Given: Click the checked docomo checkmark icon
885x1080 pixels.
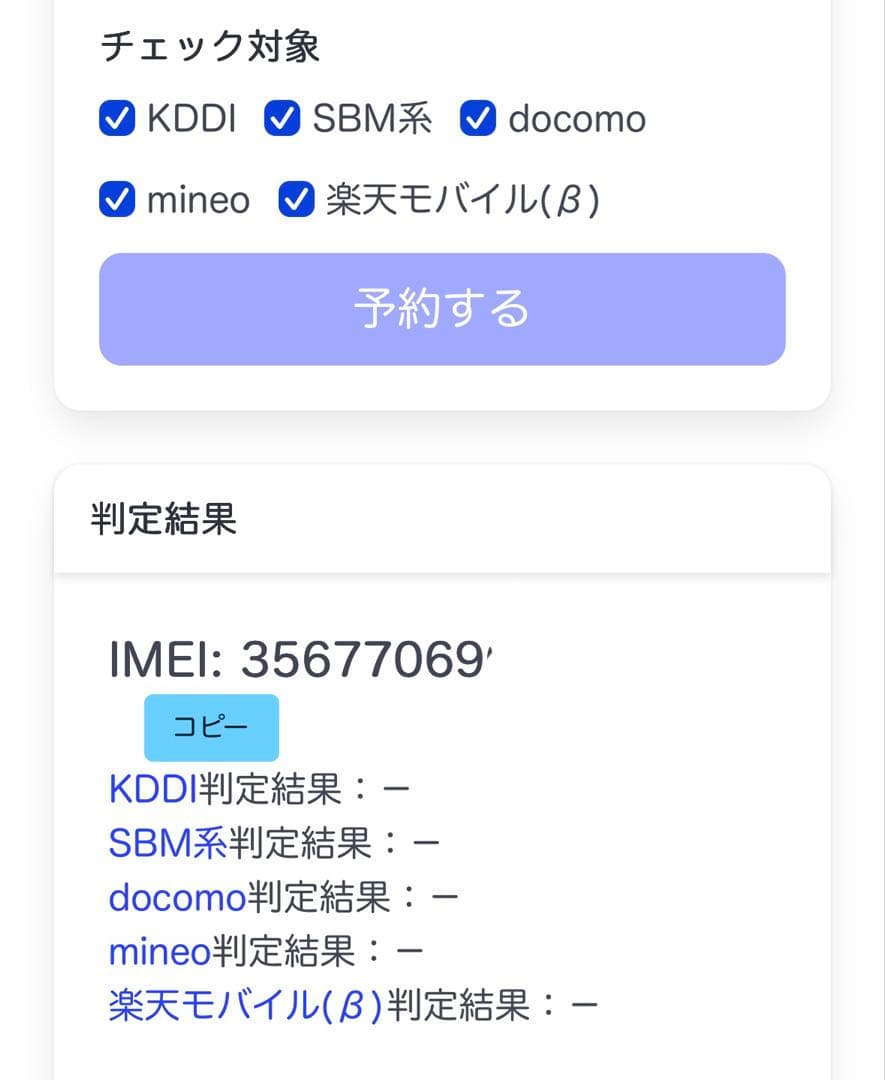Looking at the screenshot, I should click(x=478, y=118).
